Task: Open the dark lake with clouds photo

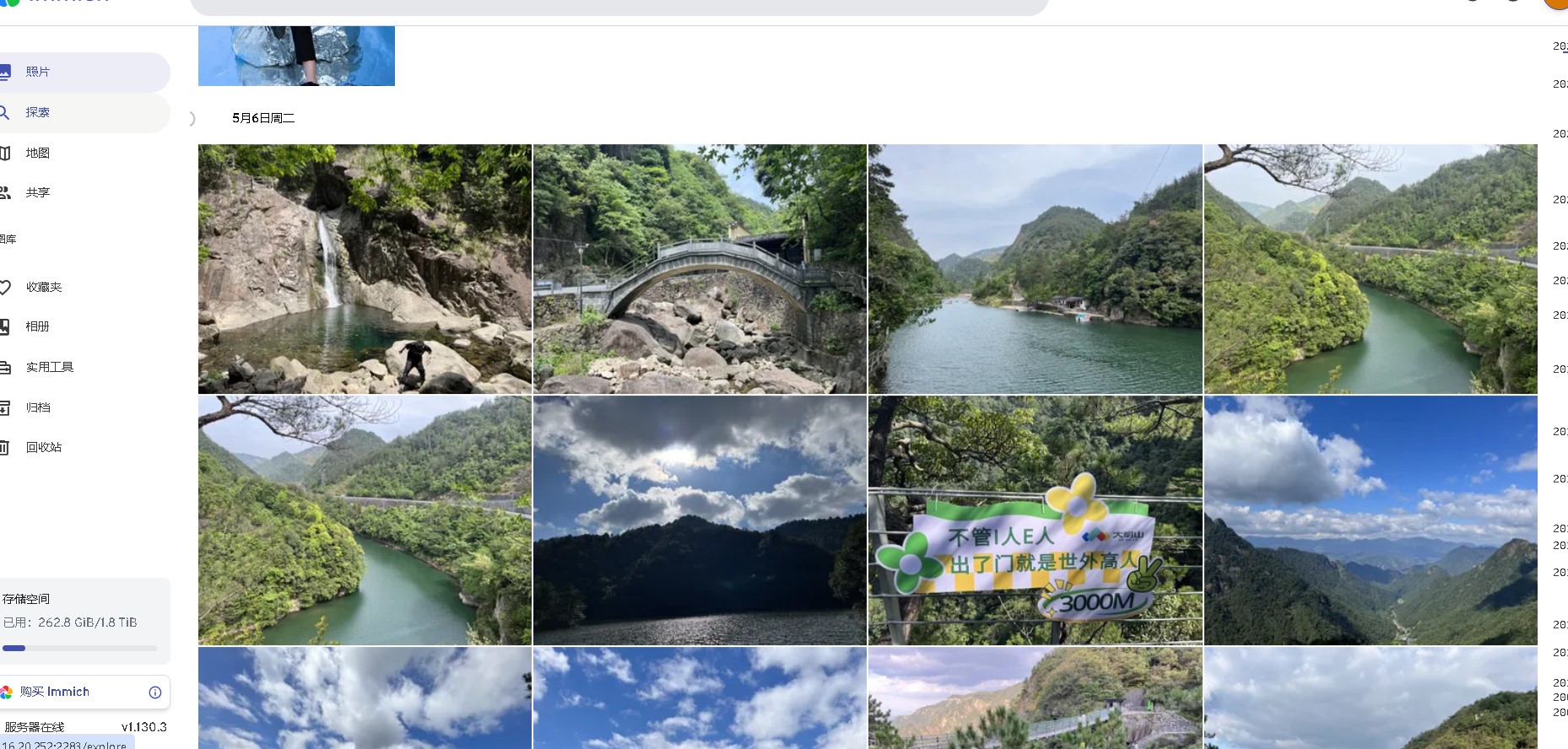Action: point(700,520)
